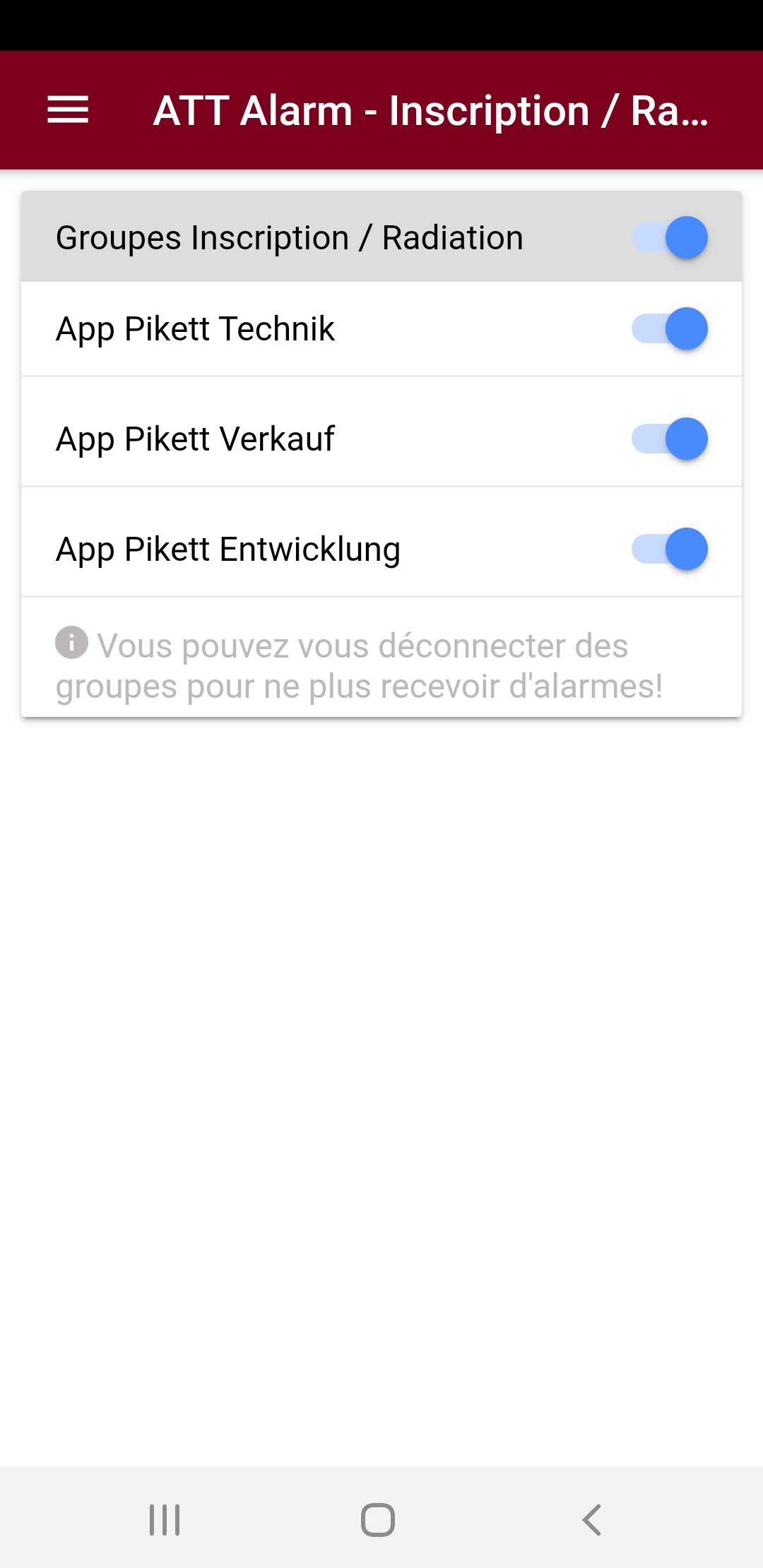Go back using the system back button
This screenshot has width=763, height=1568.
[591, 1519]
